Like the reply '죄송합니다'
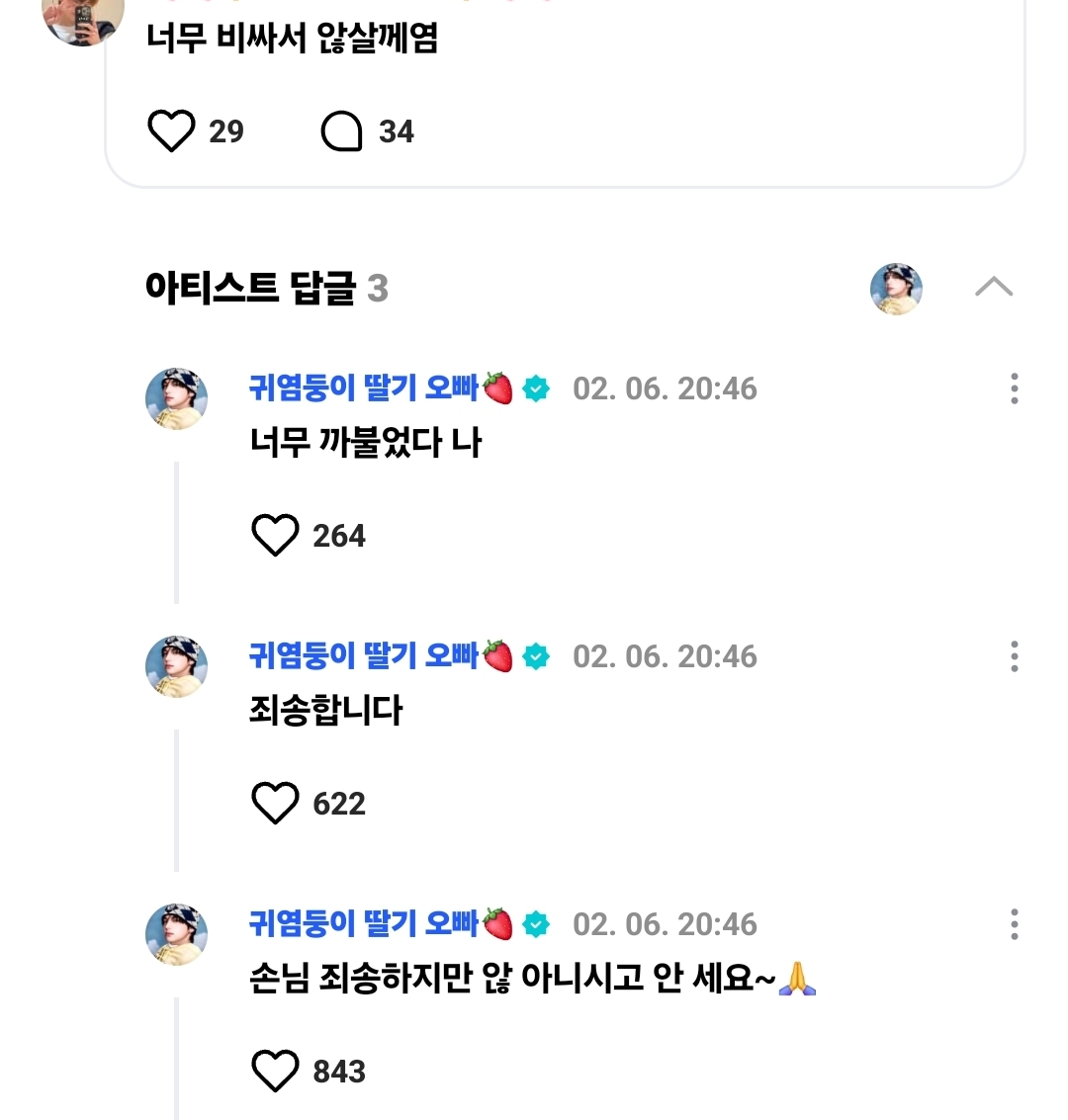 click(275, 803)
